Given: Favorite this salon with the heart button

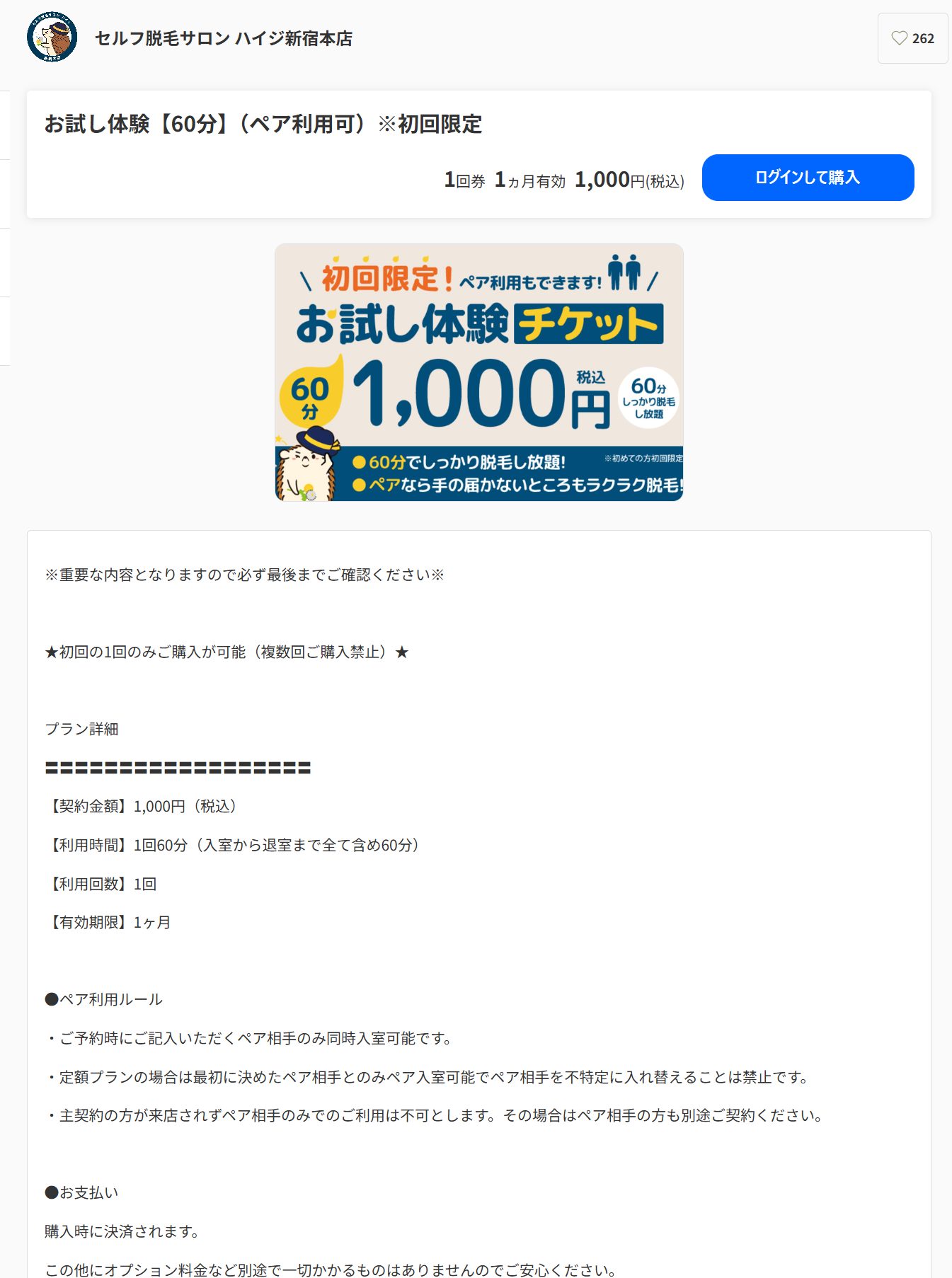Looking at the screenshot, I should (912, 38).
